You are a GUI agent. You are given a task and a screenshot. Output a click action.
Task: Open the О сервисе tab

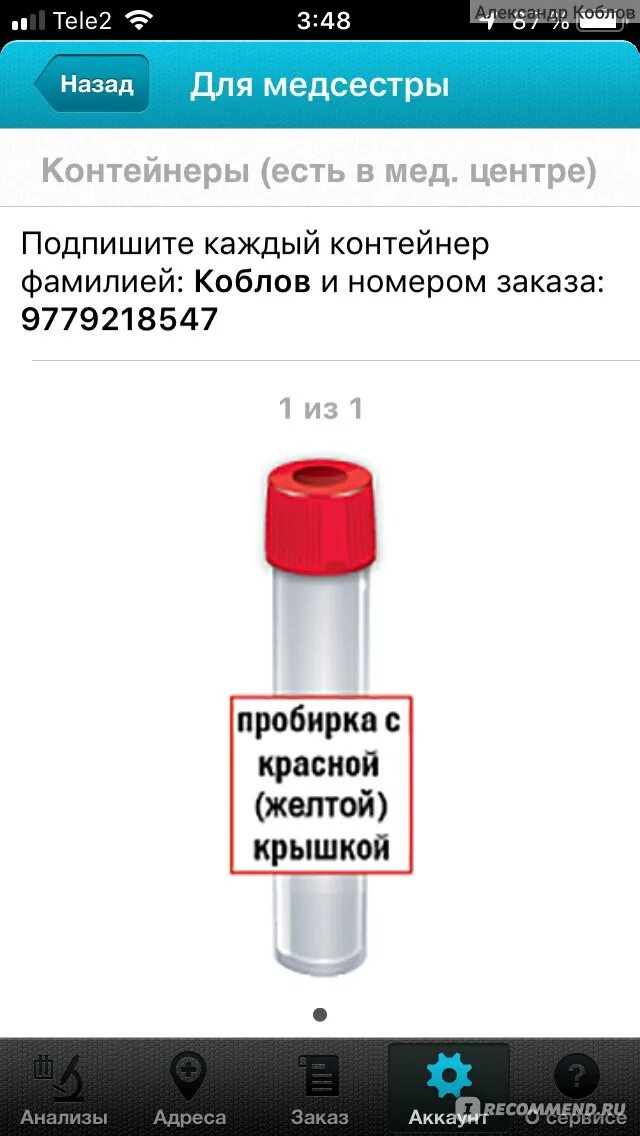coord(576,1087)
